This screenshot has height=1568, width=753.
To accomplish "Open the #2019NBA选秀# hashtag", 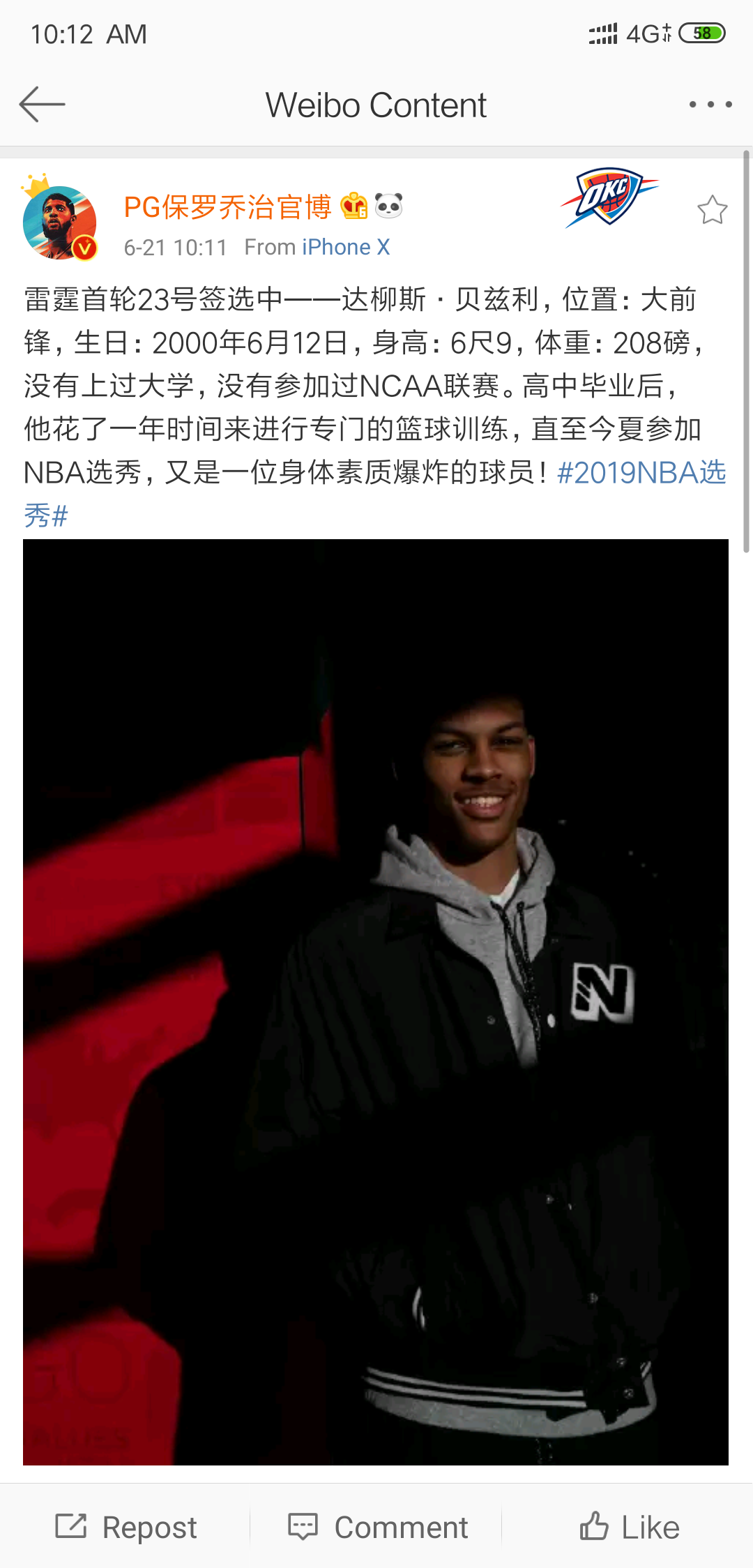I will (x=641, y=473).
